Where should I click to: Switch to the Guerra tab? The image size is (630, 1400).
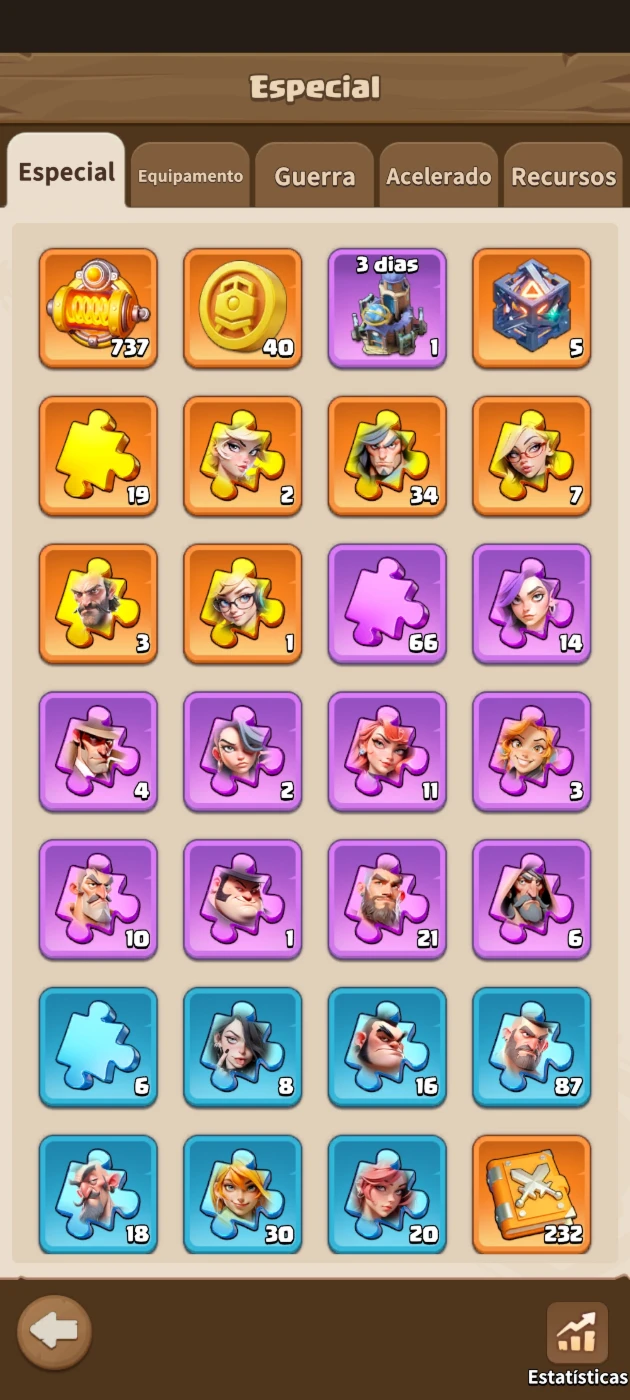pos(314,176)
